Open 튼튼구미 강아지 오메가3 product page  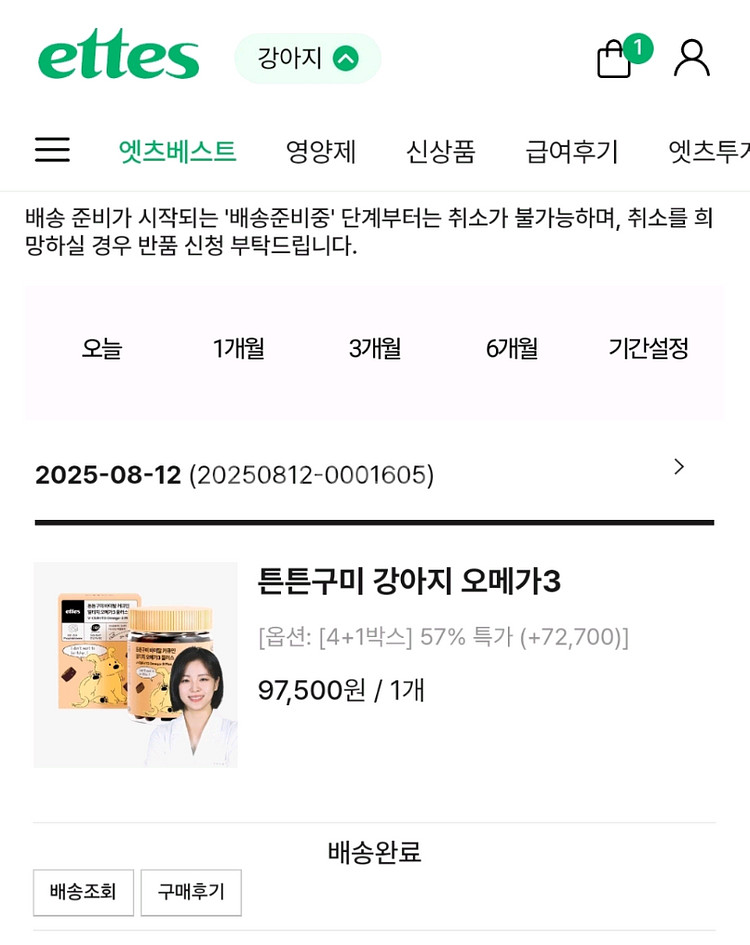click(x=408, y=581)
